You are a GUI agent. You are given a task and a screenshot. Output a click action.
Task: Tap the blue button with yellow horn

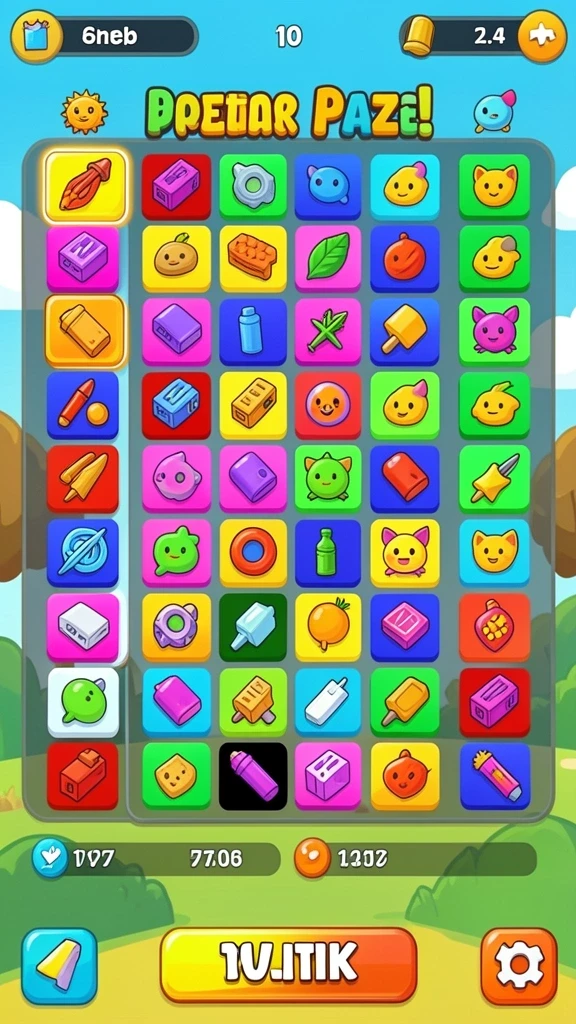[59, 966]
